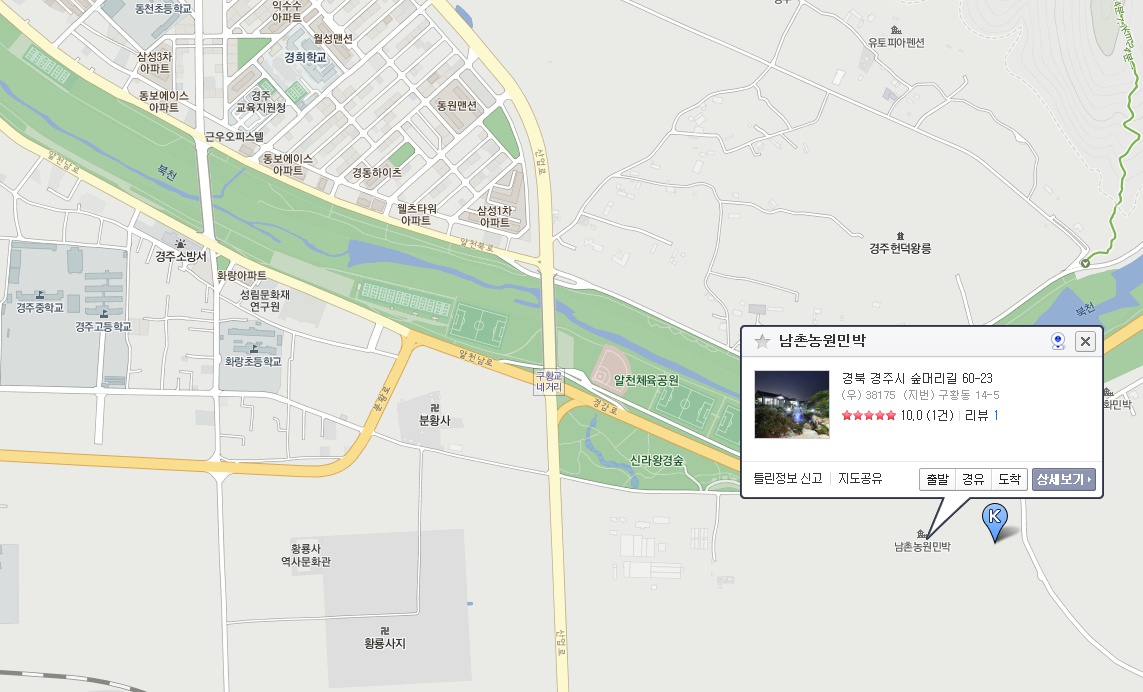Close the 남촌농원민박 info popup
1143x692 pixels.
(1085, 342)
